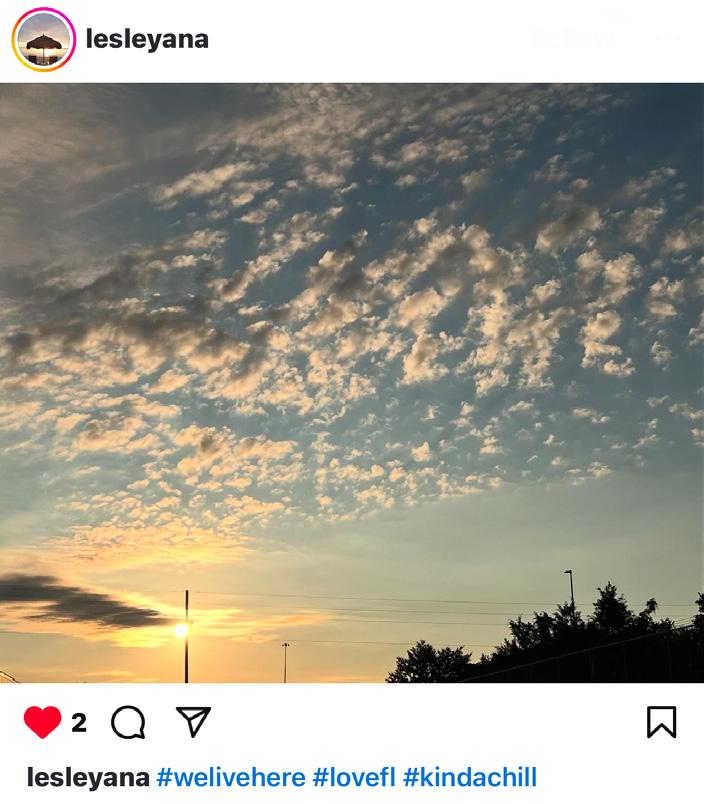Share this post via paper plane icon
This screenshot has width=704, height=804.
pyautogui.click(x=192, y=721)
